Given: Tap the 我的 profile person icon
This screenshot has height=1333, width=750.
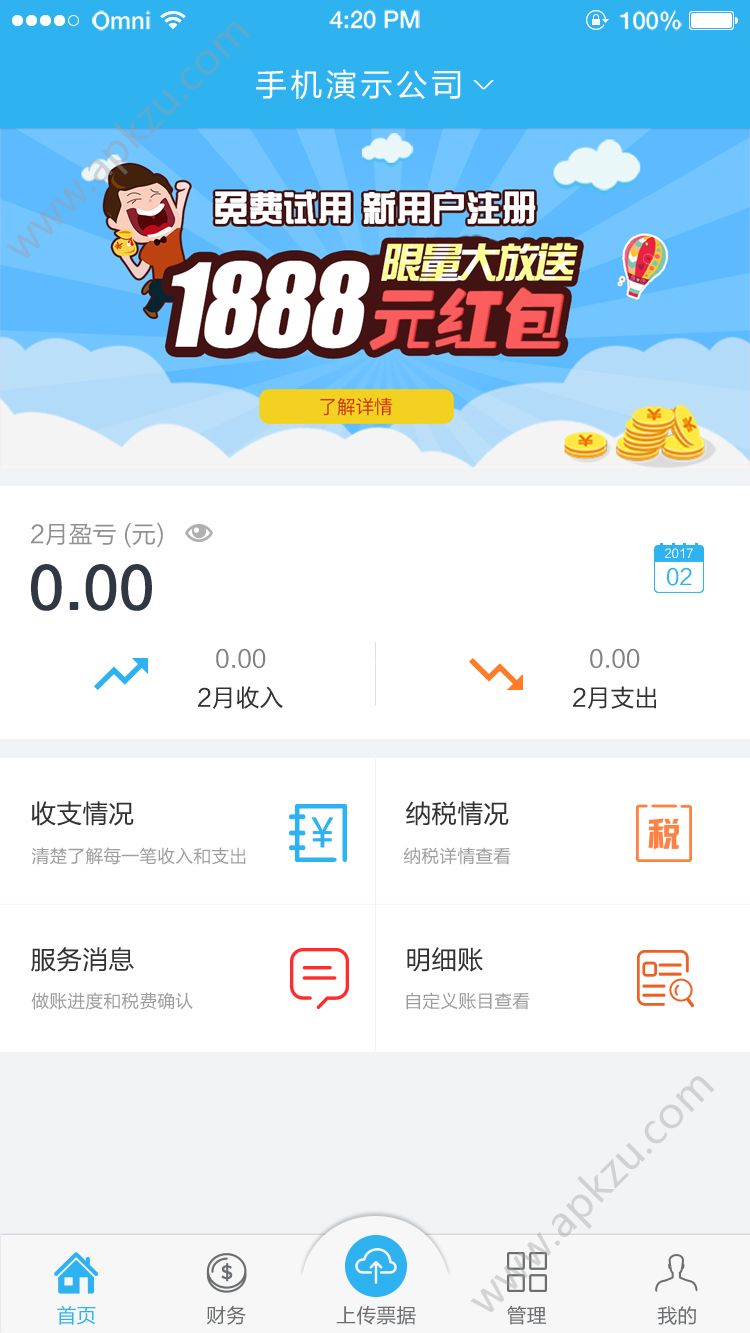Looking at the screenshot, I should tap(676, 1272).
